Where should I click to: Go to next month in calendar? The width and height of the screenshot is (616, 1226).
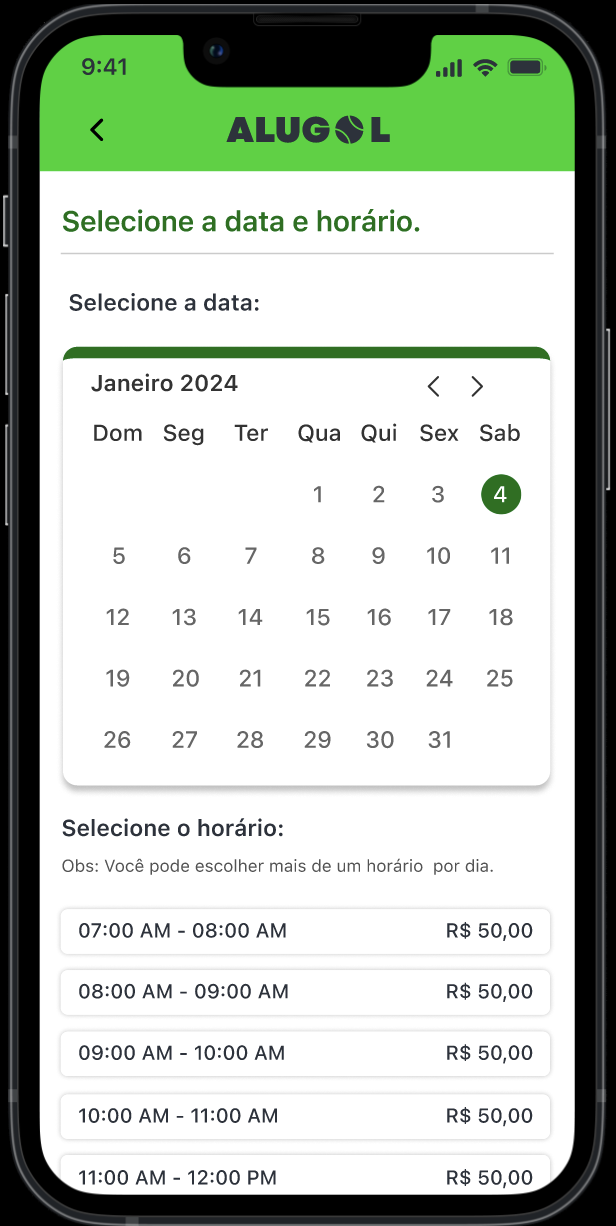click(477, 386)
